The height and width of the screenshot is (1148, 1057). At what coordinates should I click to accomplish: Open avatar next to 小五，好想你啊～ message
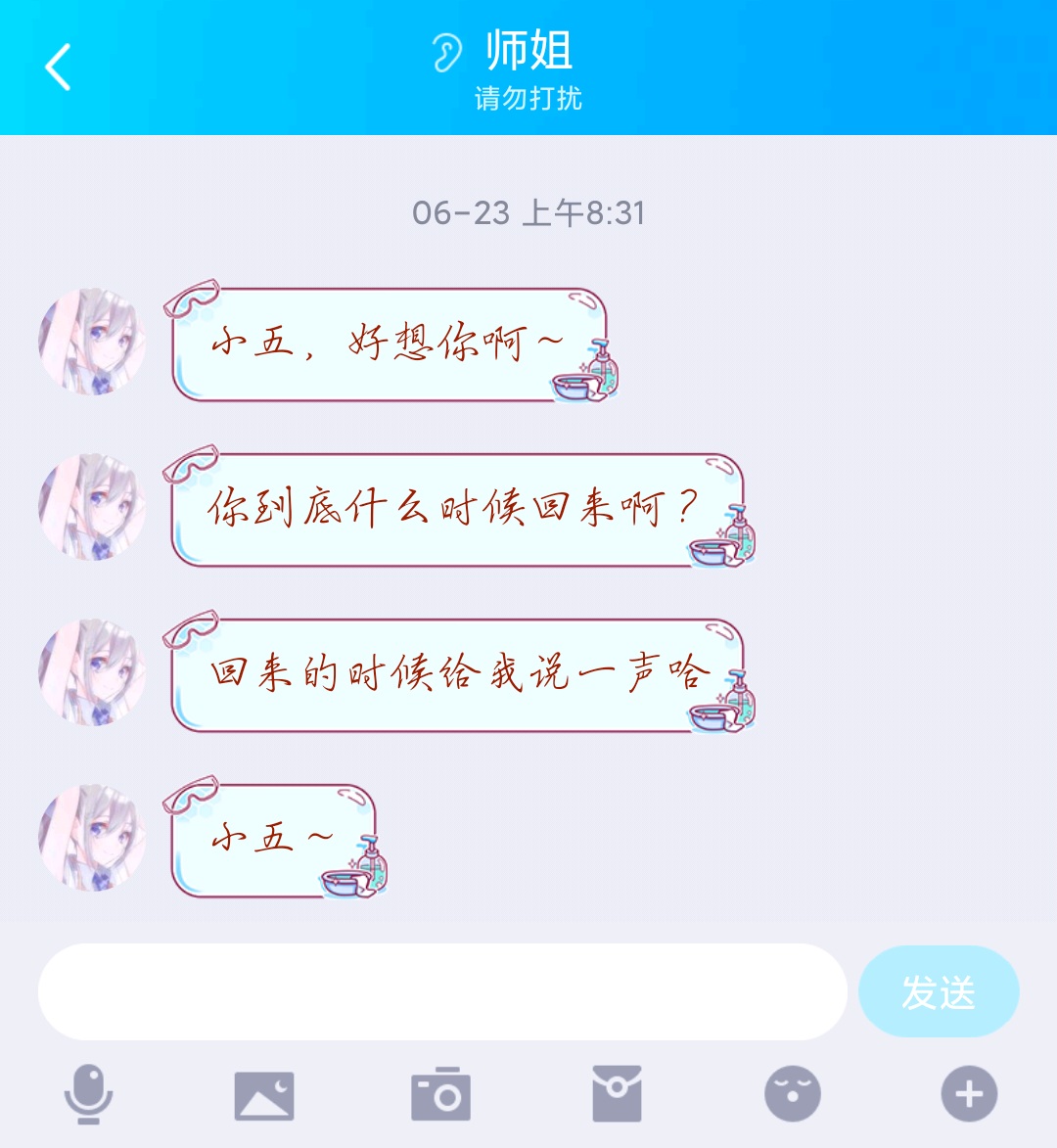[x=92, y=342]
